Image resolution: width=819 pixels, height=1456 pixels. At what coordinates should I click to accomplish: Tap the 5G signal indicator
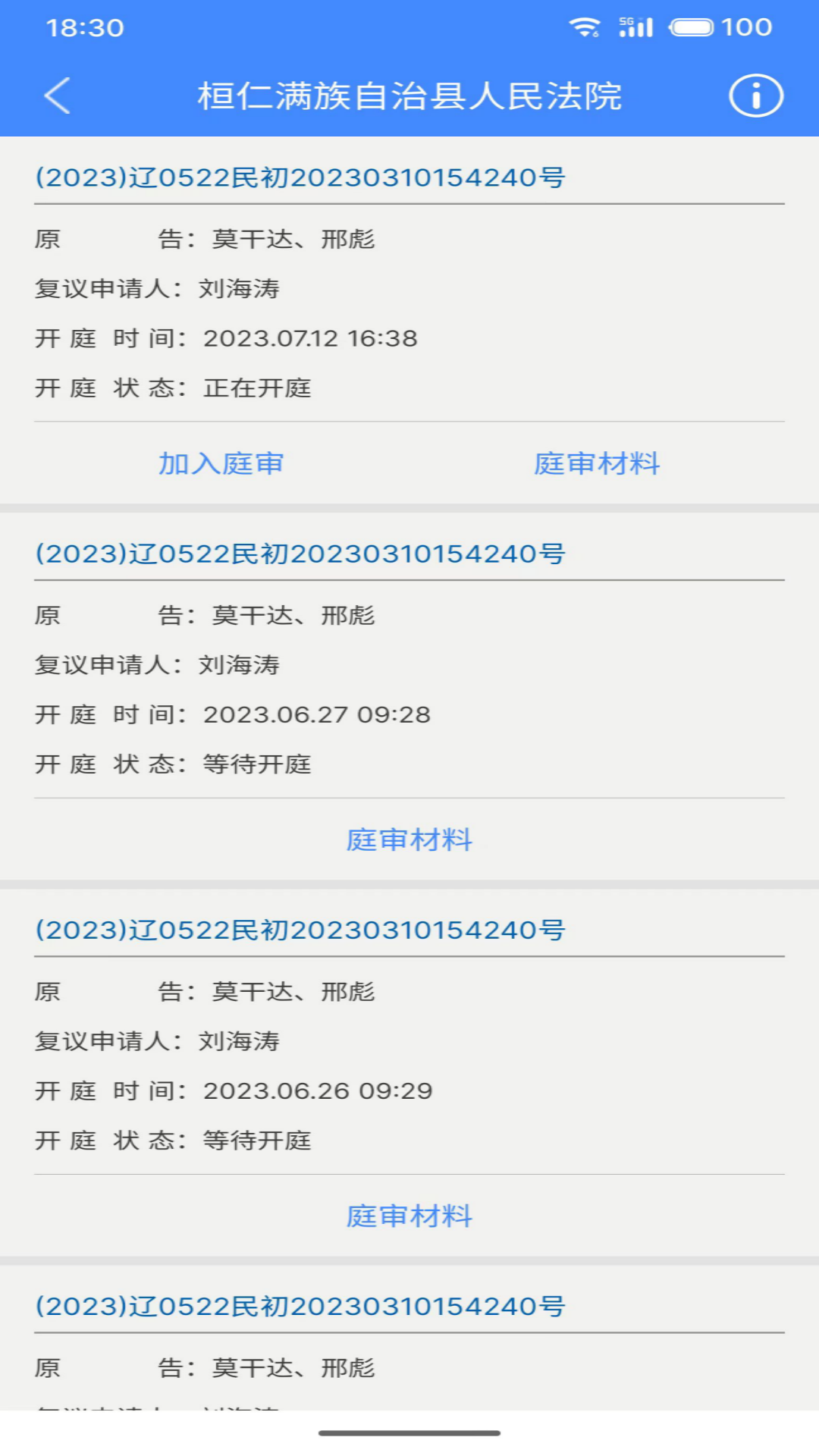click(x=634, y=27)
